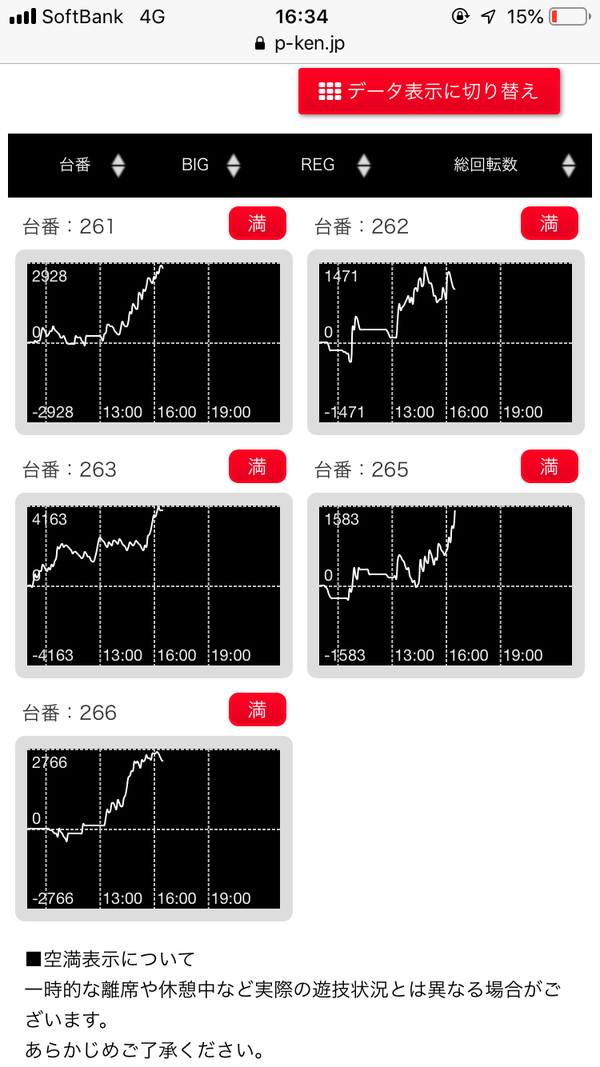
Task: Tap the p-ken.jp address bar
Action: tap(300, 44)
